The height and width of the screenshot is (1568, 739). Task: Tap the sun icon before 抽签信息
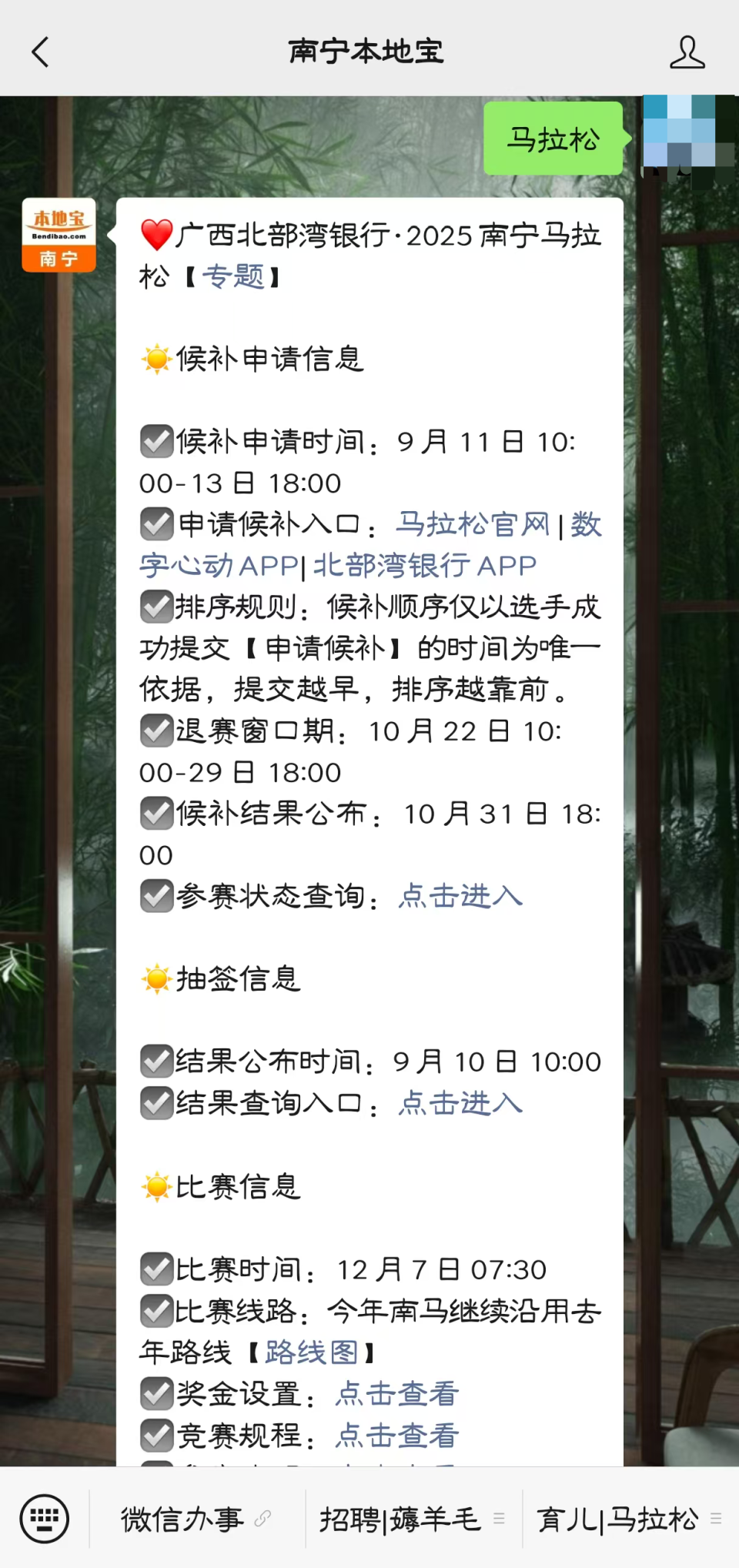156,978
